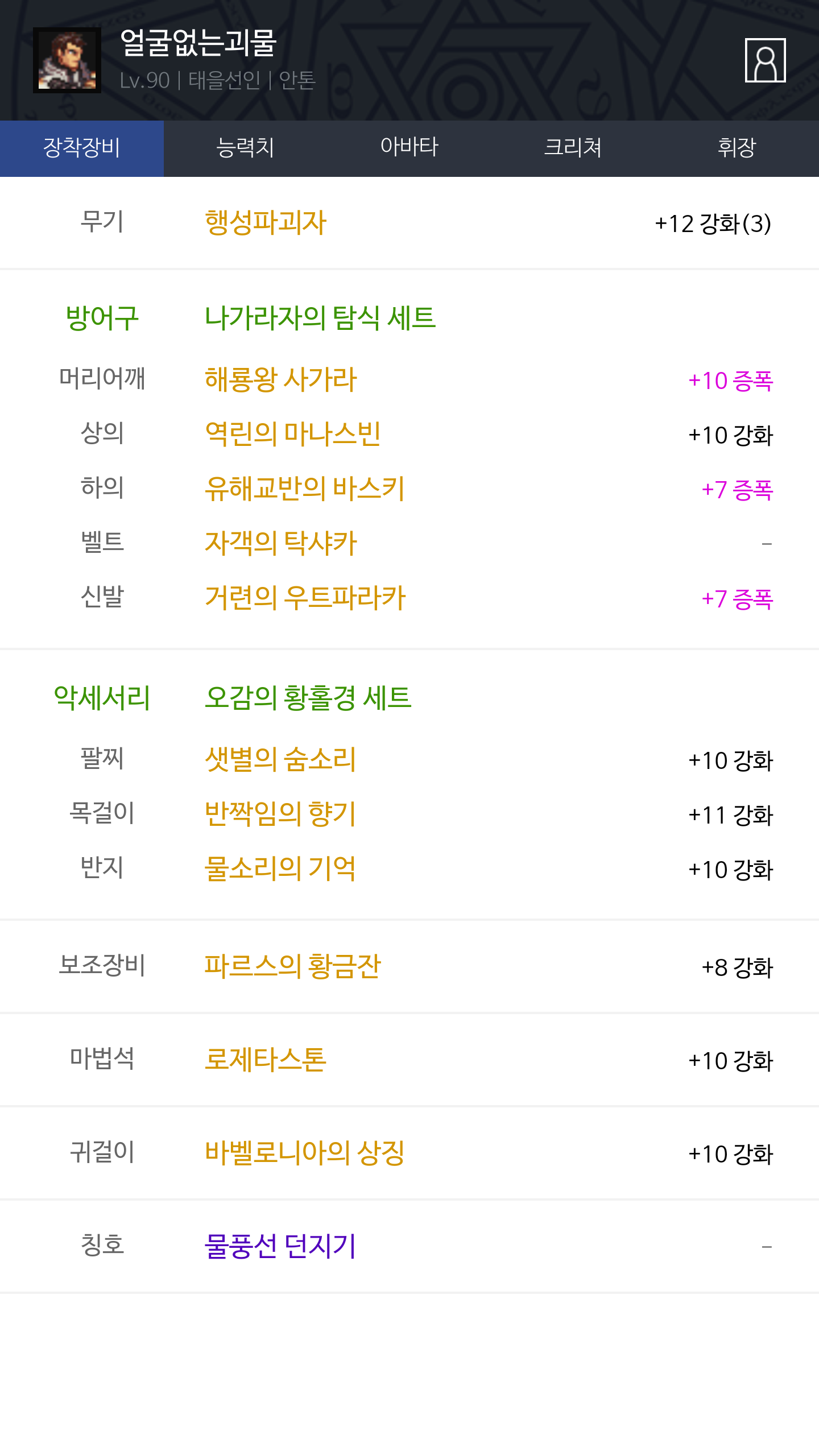Image resolution: width=819 pixels, height=1456 pixels.
Task: Go to the 휘장 tab
Action: pyautogui.click(x=737, y=148)
